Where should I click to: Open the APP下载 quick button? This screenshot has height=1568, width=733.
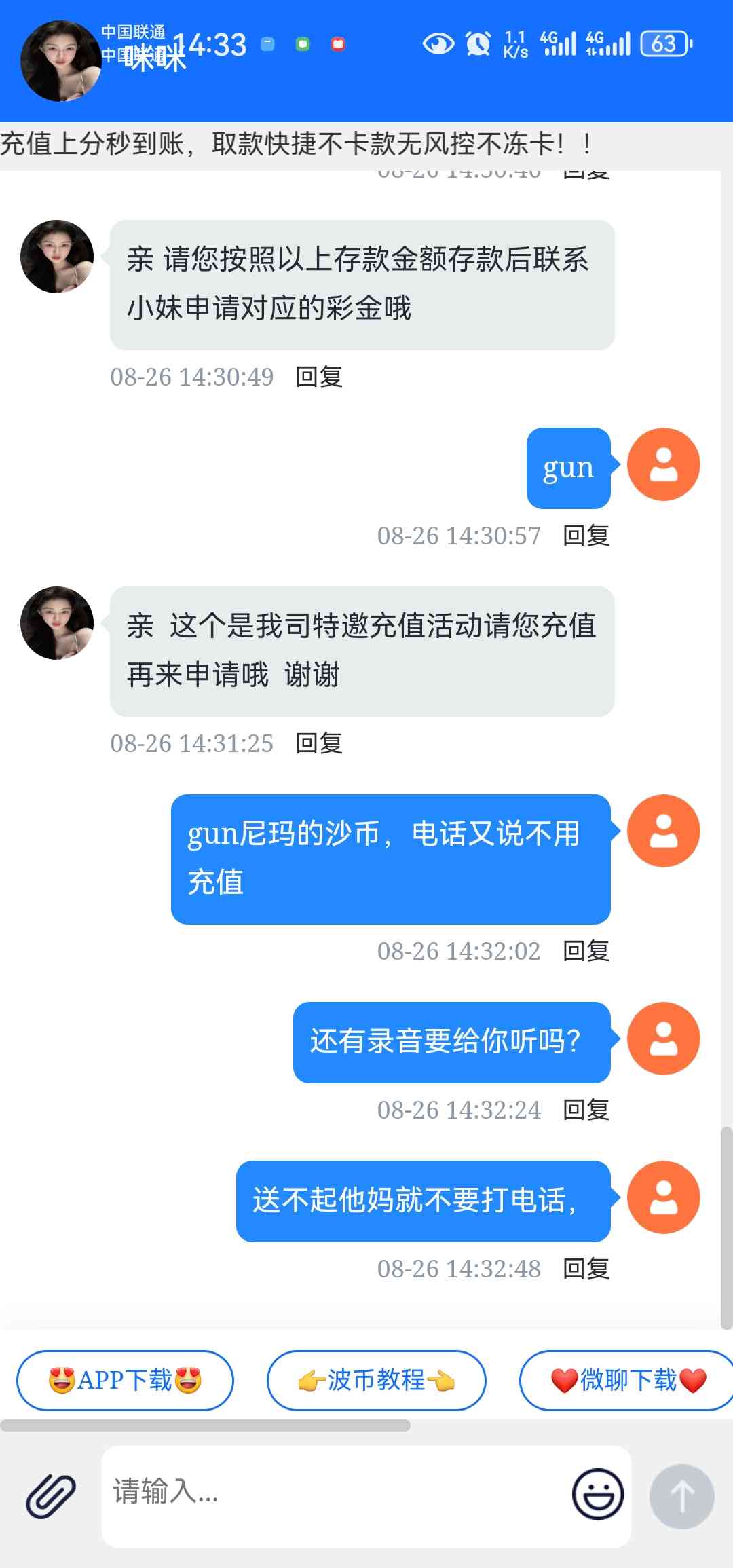[125, 1380]
